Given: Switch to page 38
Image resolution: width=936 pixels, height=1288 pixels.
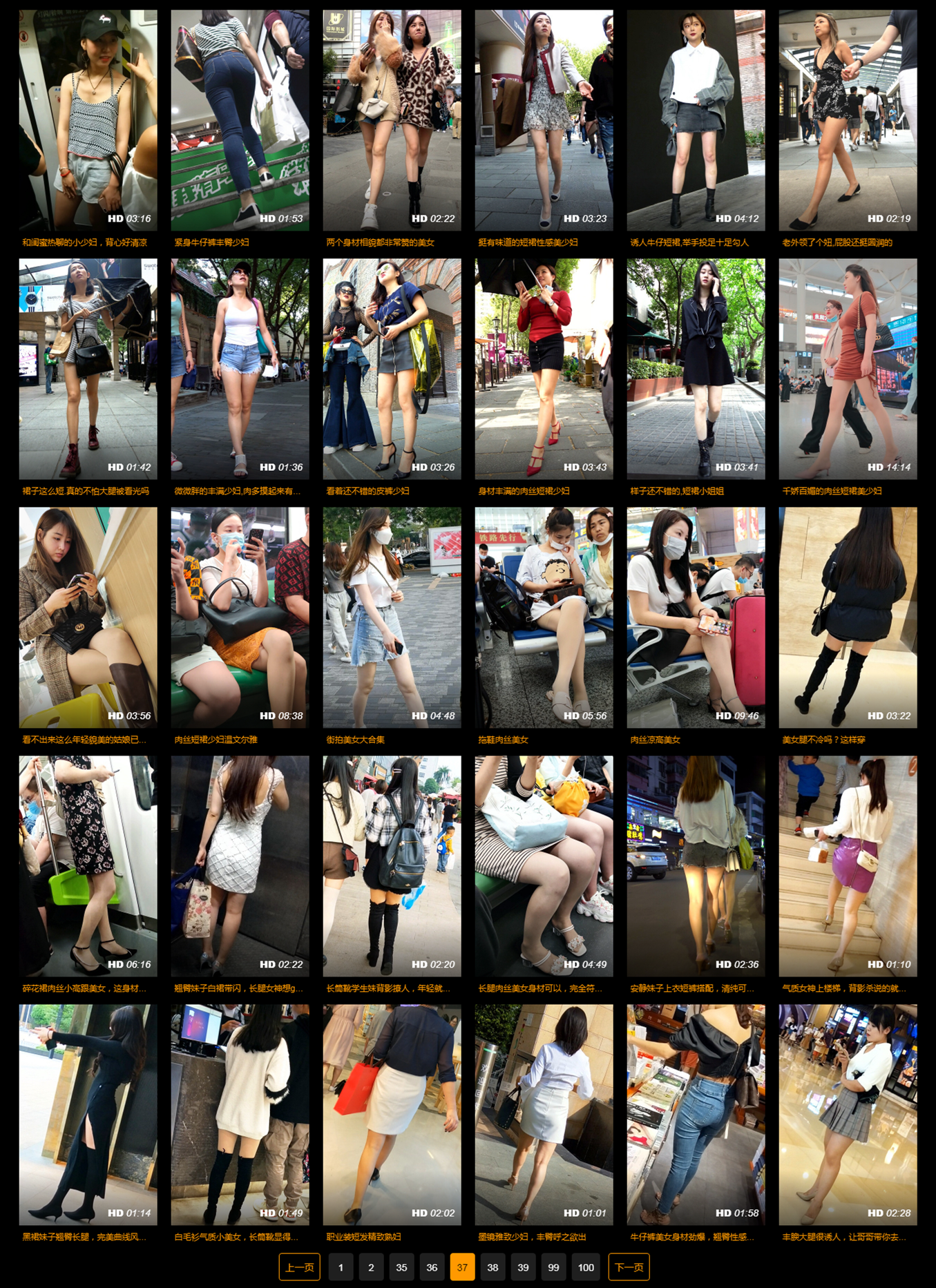Looking at the screenshot, I should point(493,1267).
